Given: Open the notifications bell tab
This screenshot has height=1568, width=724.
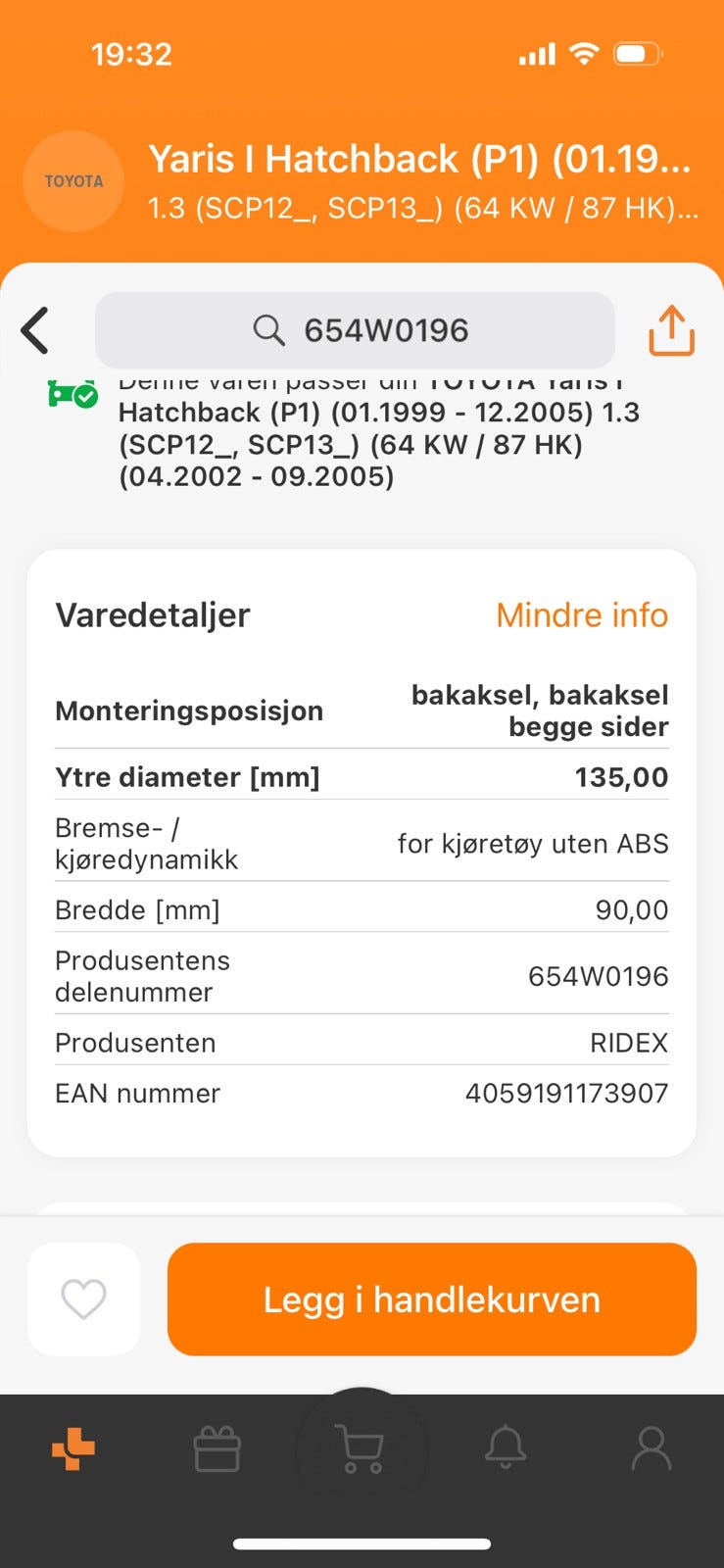Looking at the screenshot, I should (506, 1448).
